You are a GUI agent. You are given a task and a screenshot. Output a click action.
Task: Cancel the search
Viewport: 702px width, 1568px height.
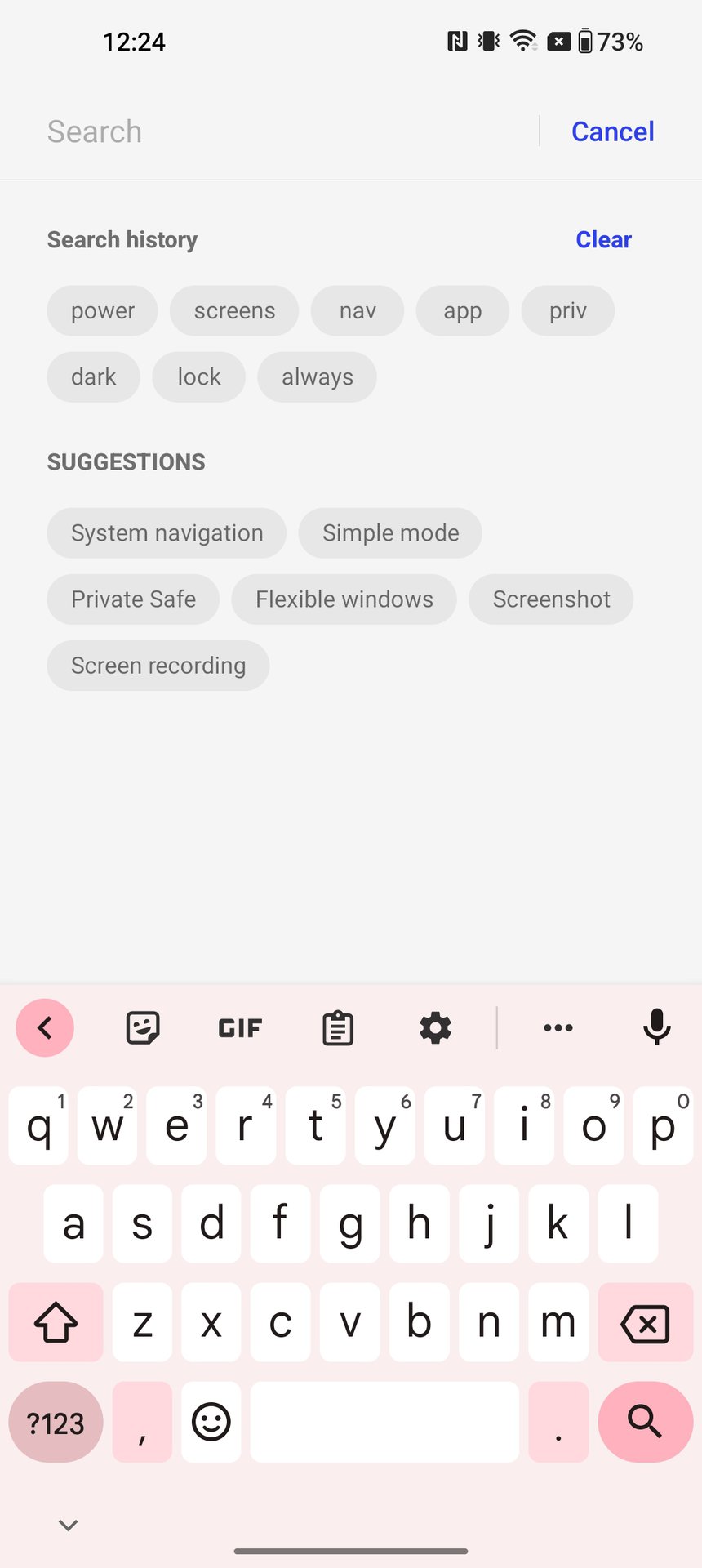click(612, 131)
